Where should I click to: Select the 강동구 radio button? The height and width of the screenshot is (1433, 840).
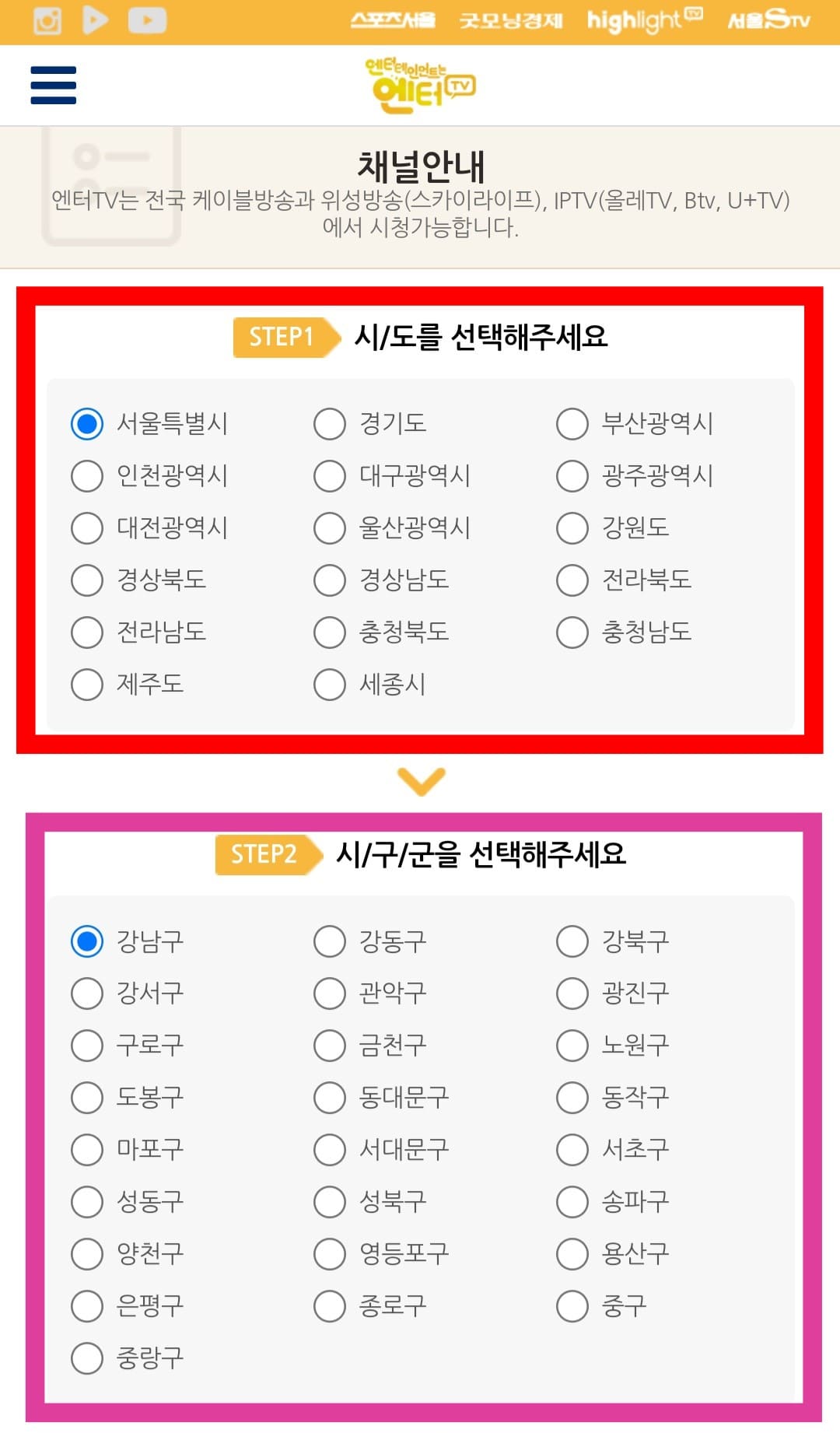click(x=329, y=941)
